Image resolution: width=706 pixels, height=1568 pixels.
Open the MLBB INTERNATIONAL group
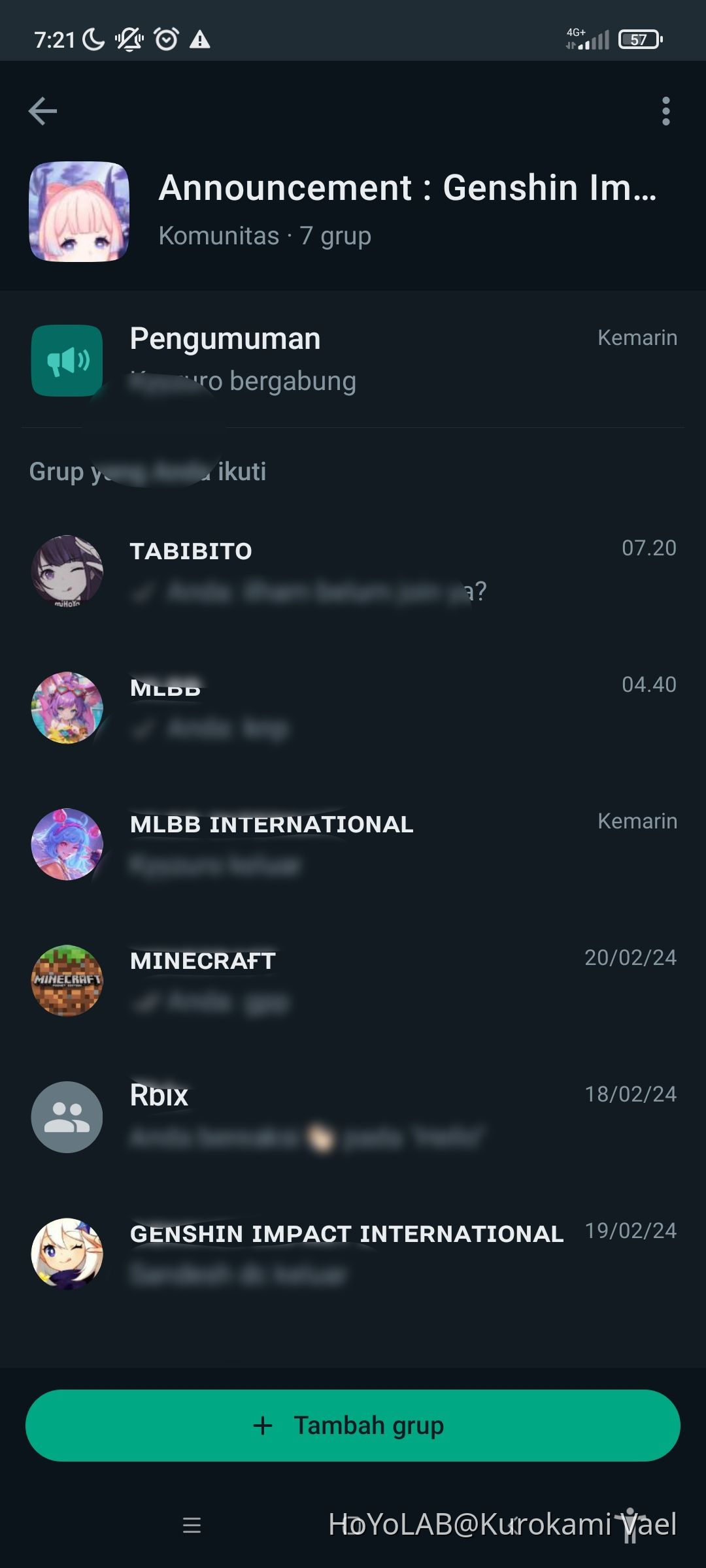353,843
